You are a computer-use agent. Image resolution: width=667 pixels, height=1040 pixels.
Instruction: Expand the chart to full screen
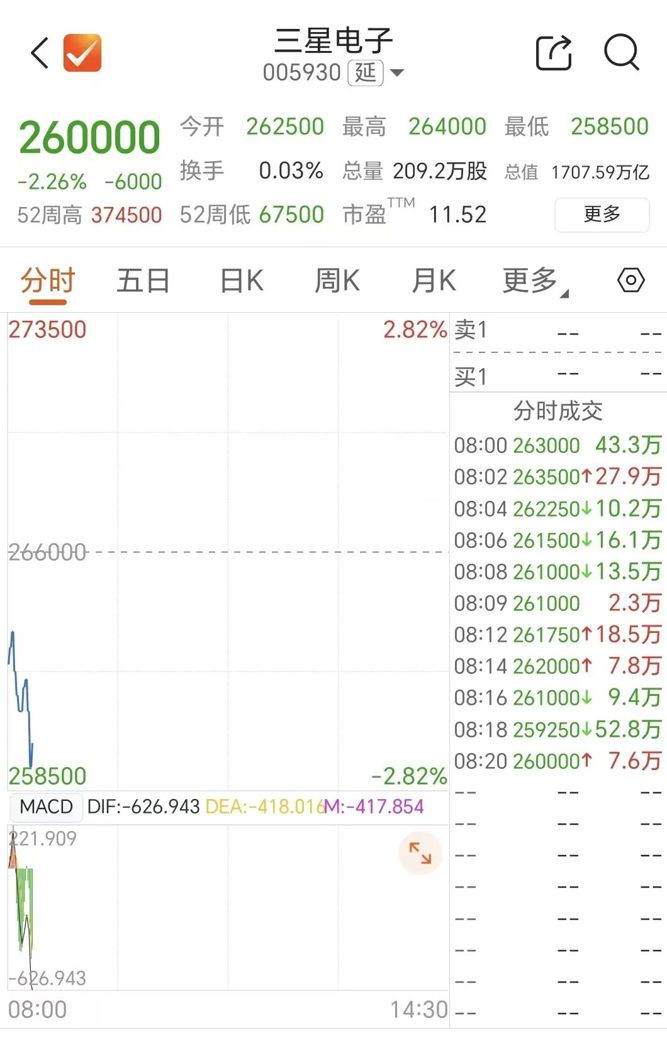[420, 853]
